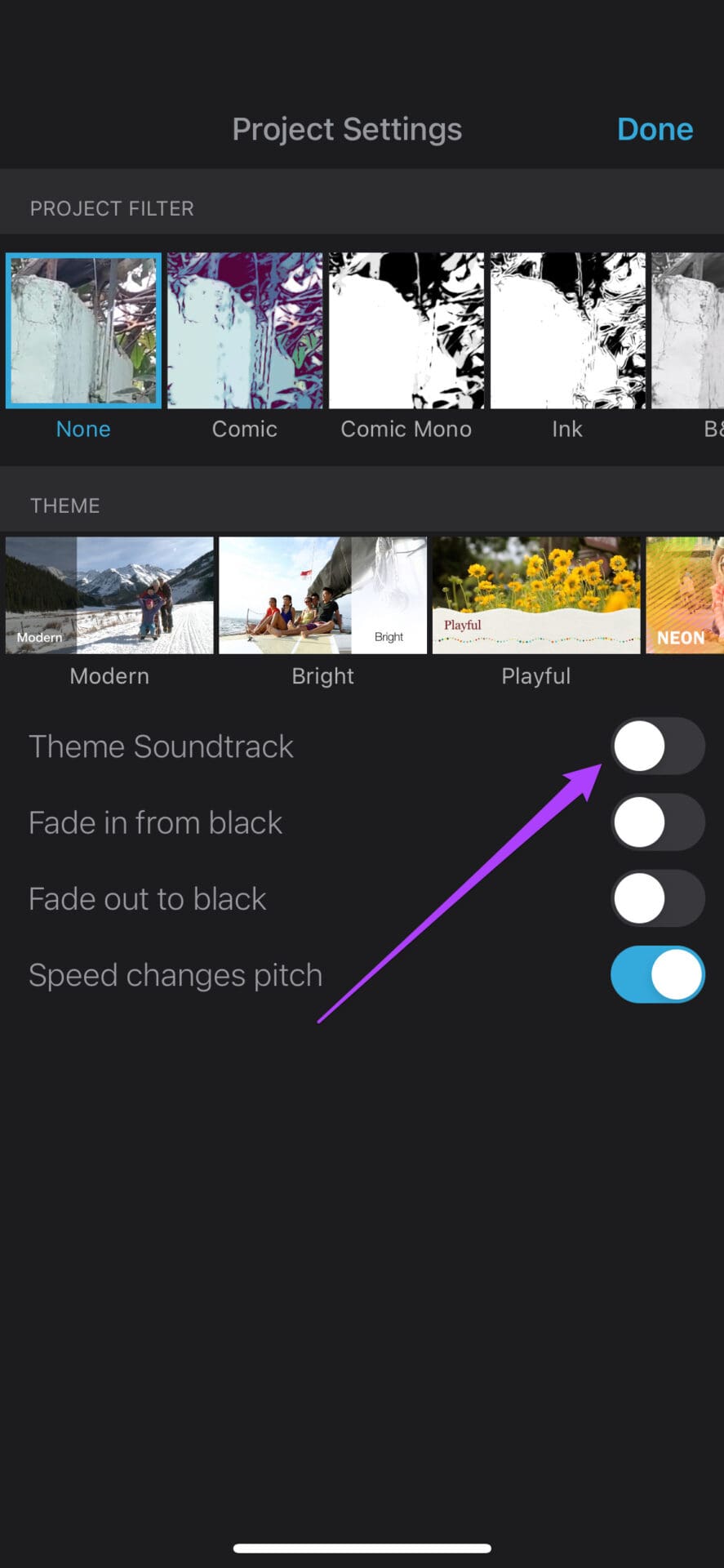This screenshot has height=1568, width=724.
Task: Choose the Bright theme
Action: pyautogui.click(x=323, y=595)
